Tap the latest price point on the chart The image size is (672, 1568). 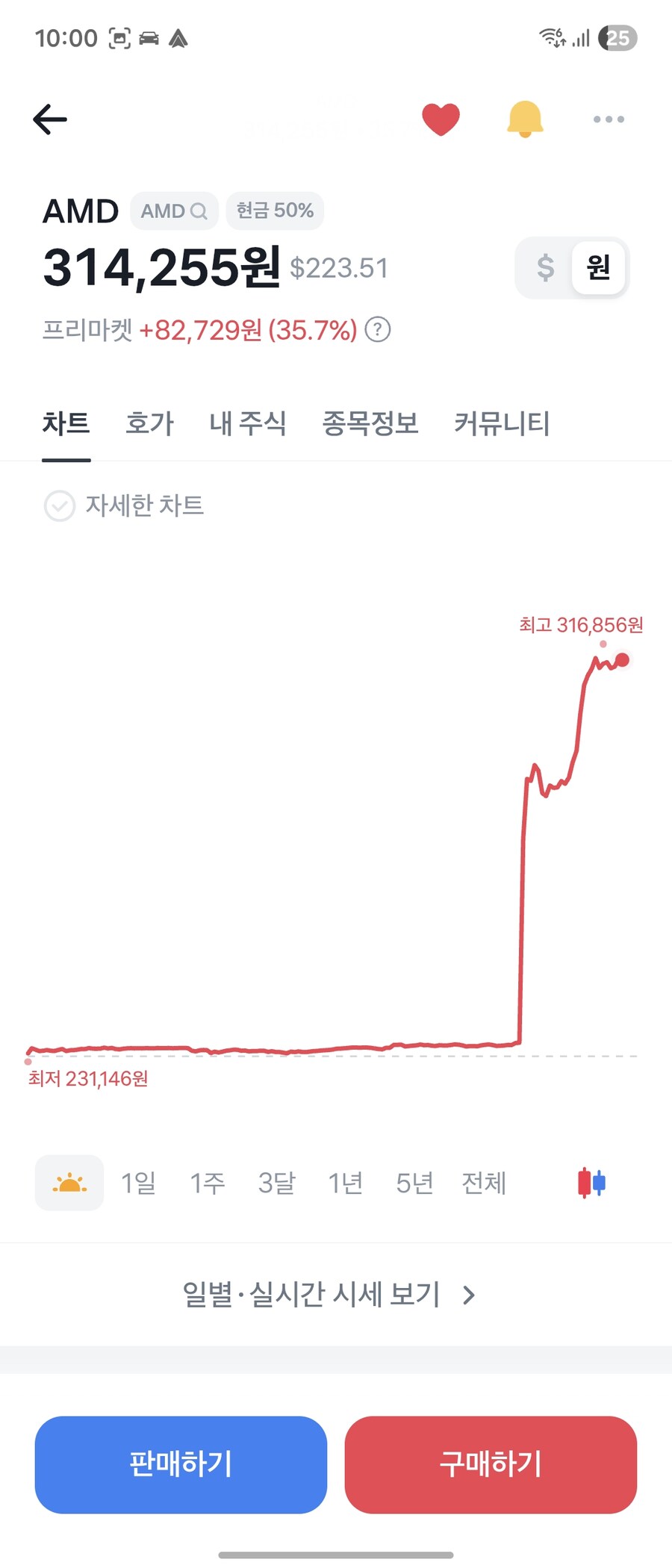tap(622, 659)
